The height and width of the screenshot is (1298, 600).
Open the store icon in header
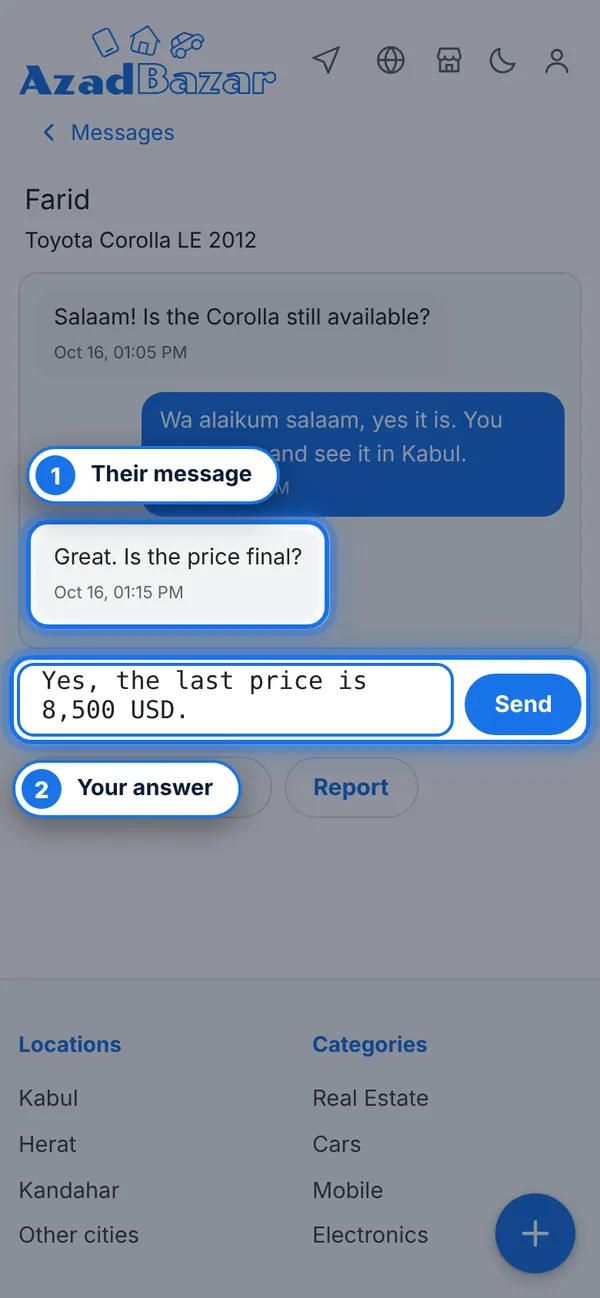(449, 60)
